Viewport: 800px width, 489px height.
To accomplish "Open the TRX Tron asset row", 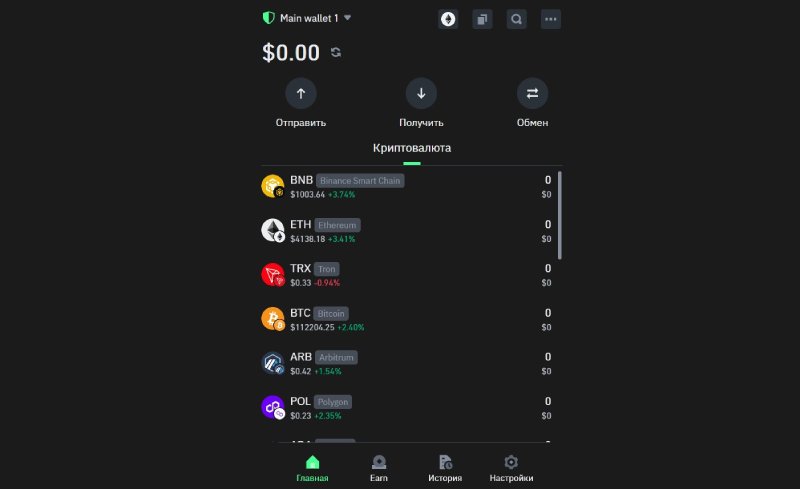I will 408,275.
